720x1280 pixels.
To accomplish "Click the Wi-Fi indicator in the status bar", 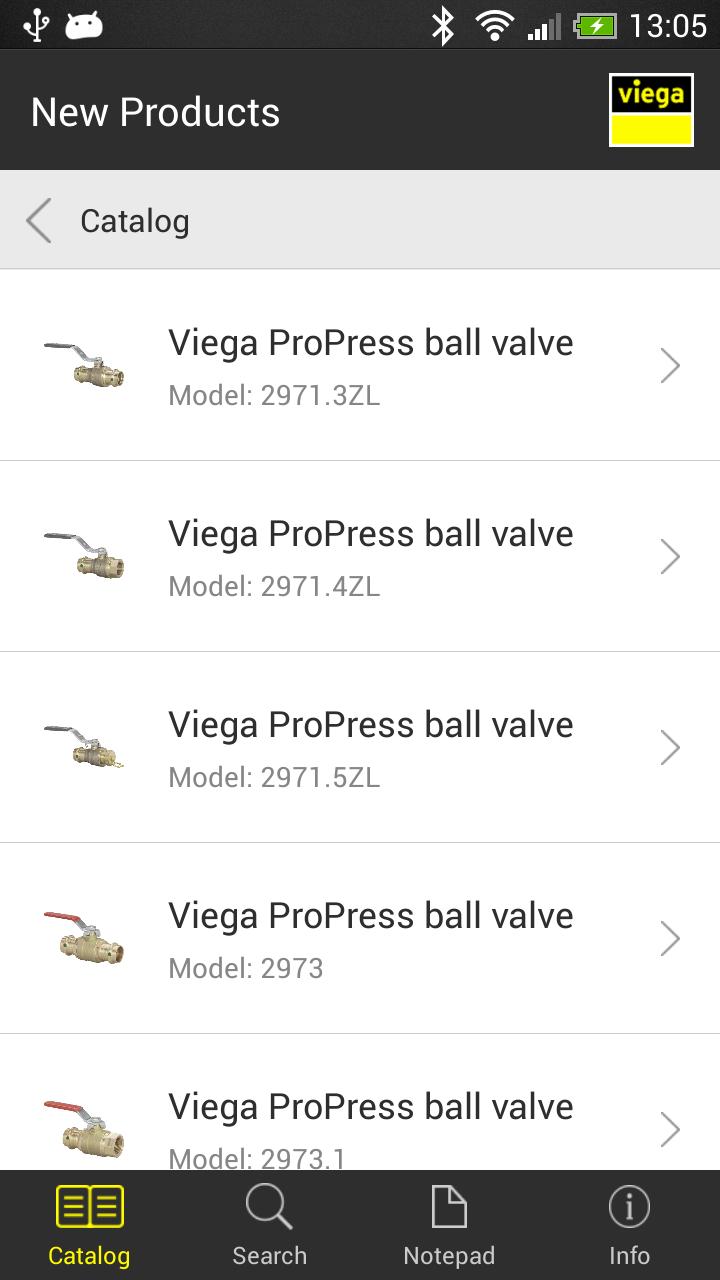I will 494,27.
